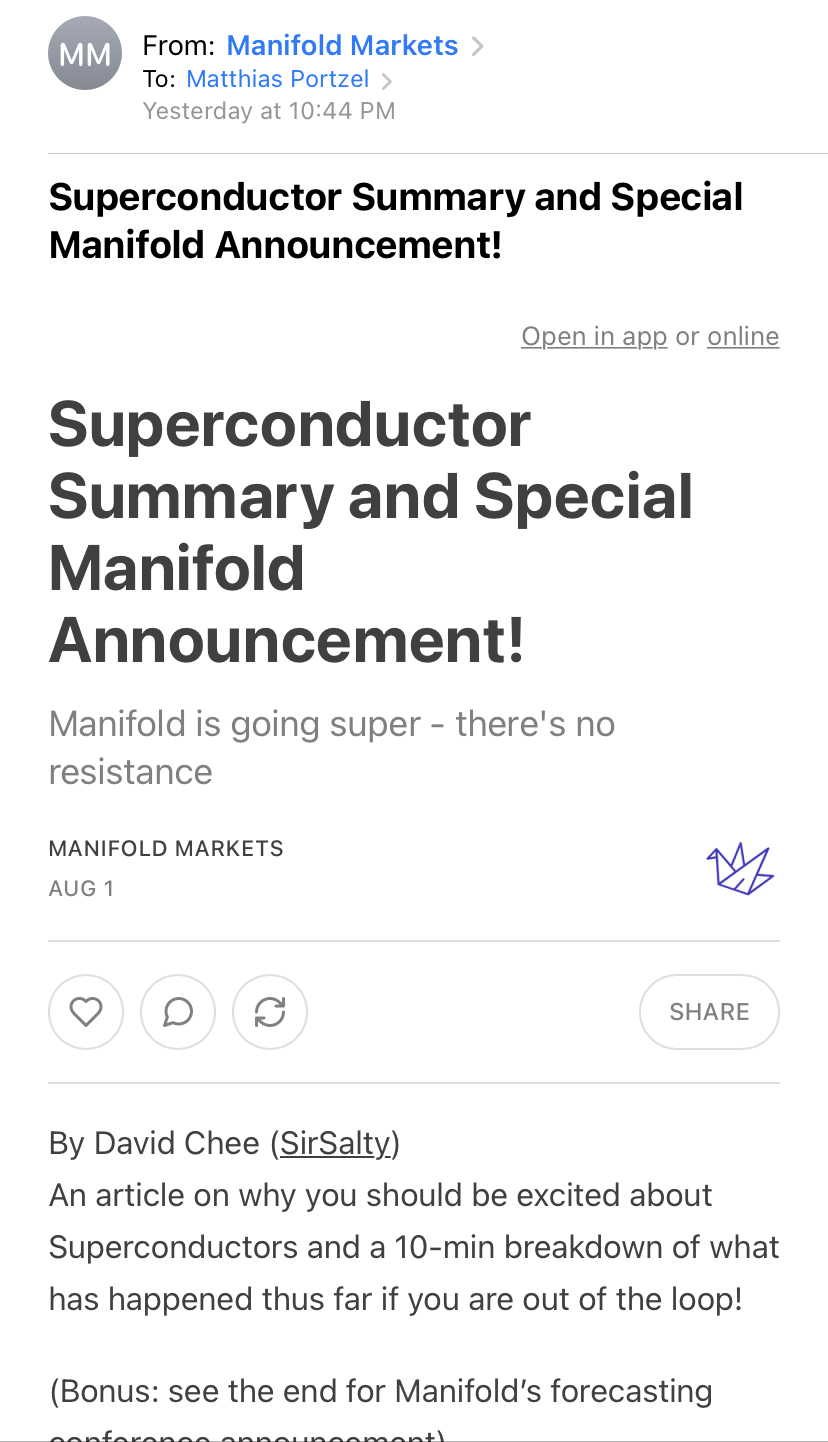This screenshot has width=828, height=1442.
Task: Follow the 'Open in app' link
Action: 594,336
